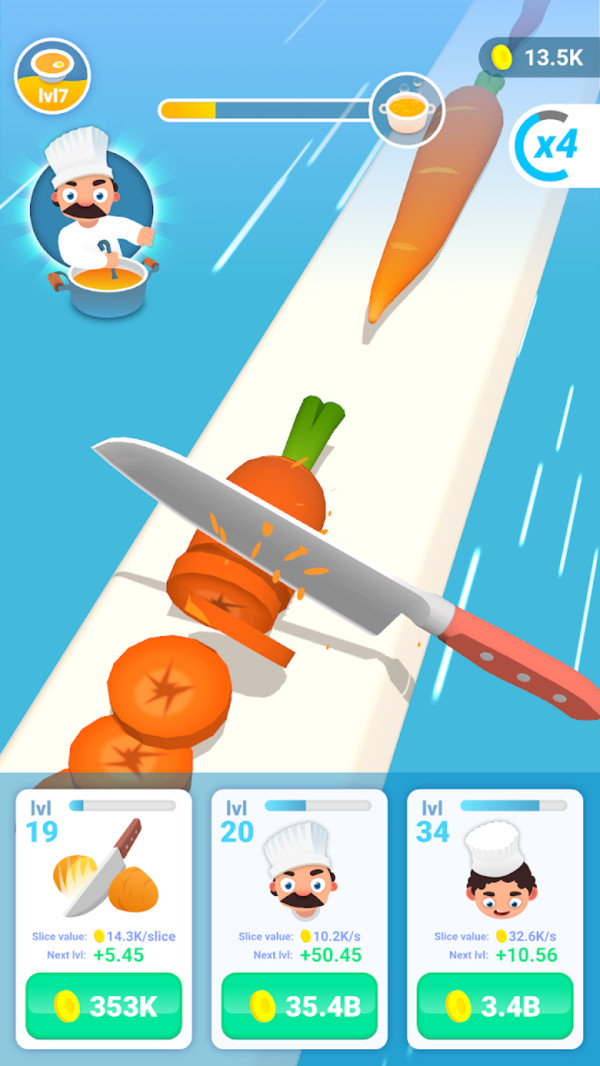Tap the chef stirring soup avatar
Viewport: 600px width, 1066px height.
pyautogui.click(x=93, y=222)
